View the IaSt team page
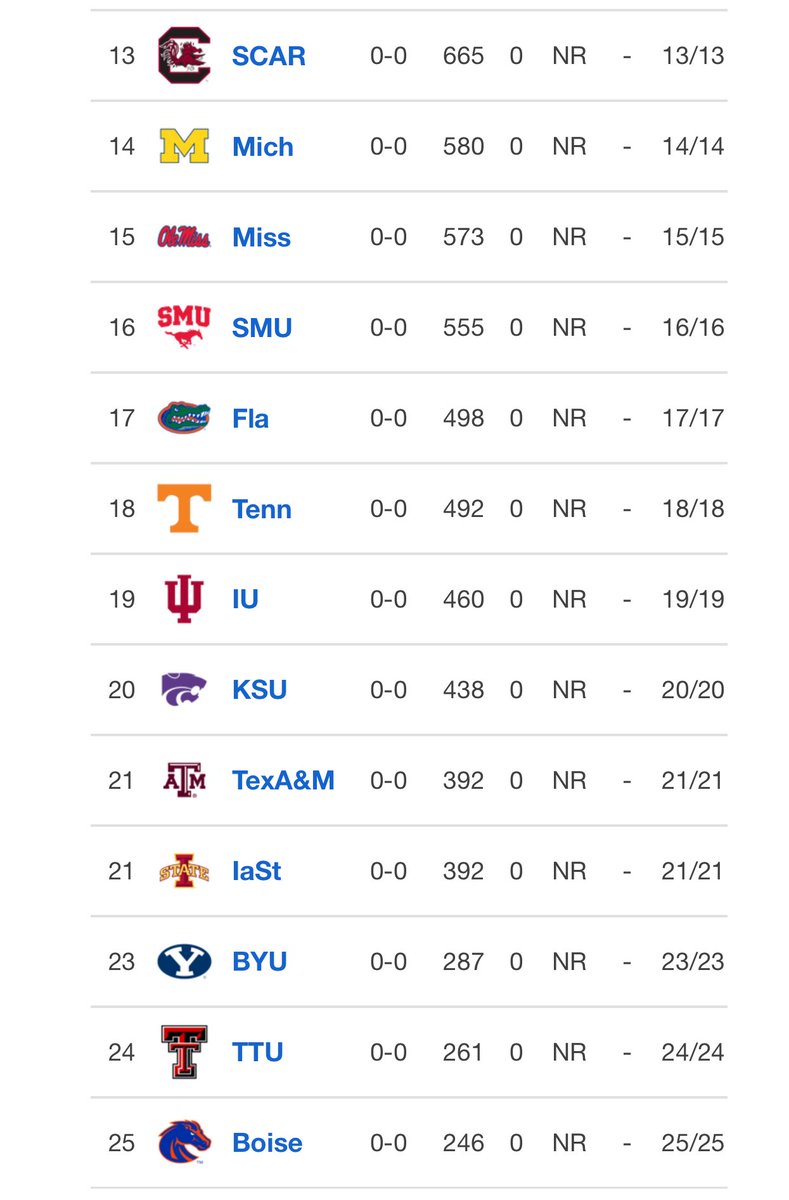Image resolution: width=789 pixels, height=1200 pixels. tap(256, 871)
